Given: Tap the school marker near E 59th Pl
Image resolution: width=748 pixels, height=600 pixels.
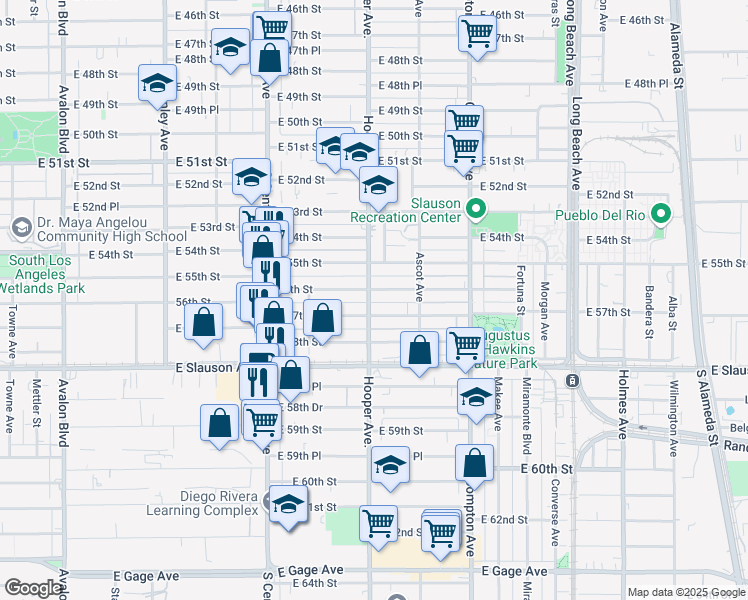Looking at the screenshot, I should (x=390, y=466).
